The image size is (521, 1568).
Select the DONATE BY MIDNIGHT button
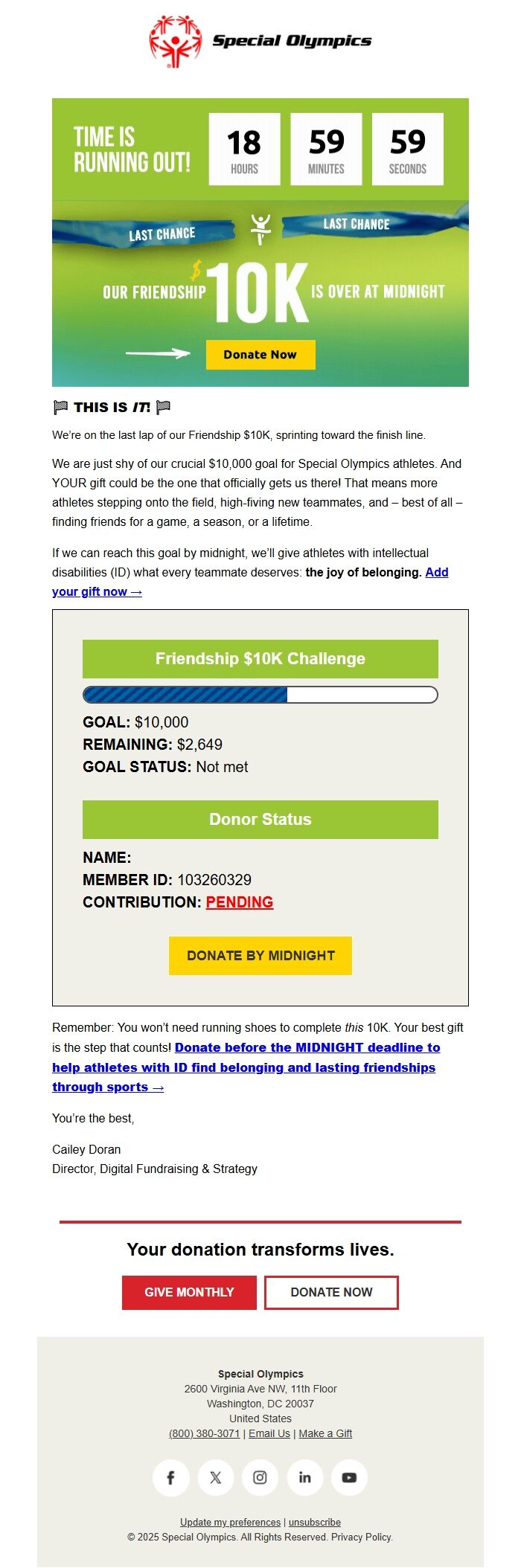coord(260,956)
